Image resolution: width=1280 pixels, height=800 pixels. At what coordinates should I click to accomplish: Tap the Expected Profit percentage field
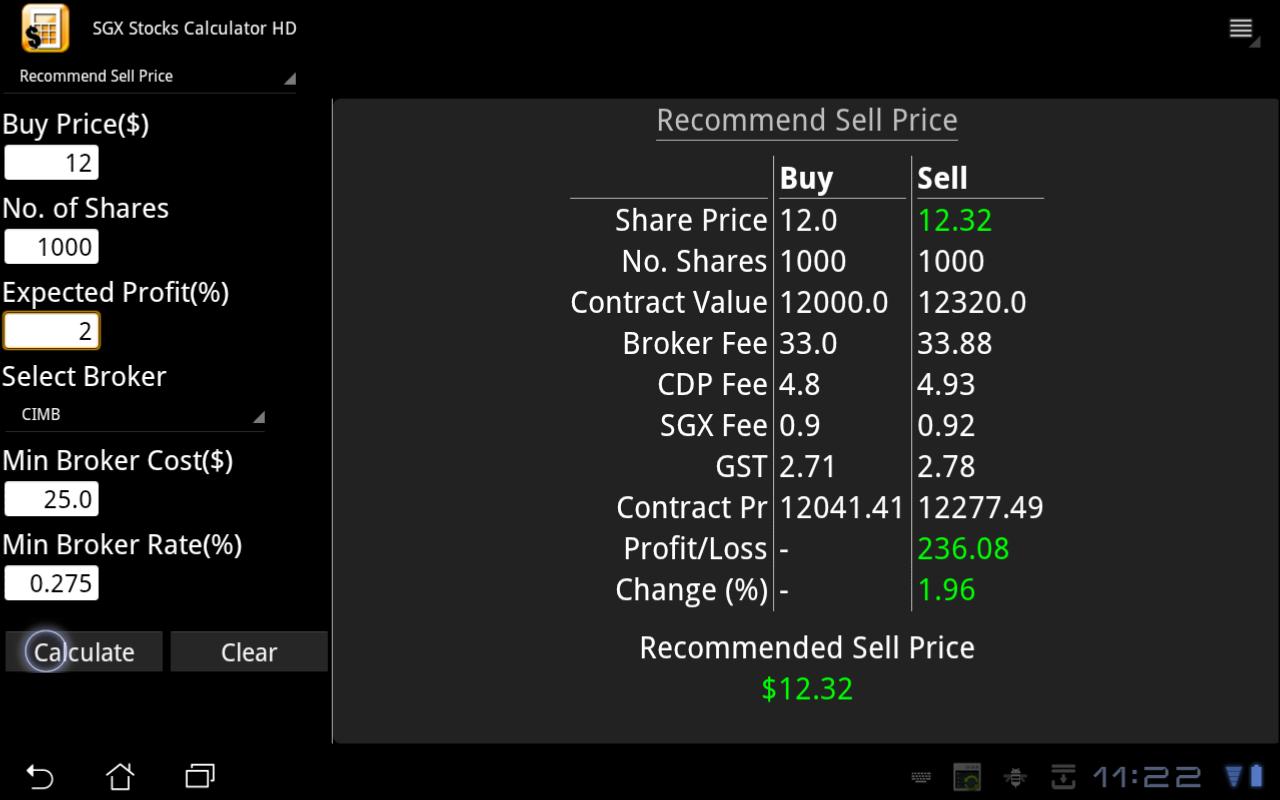tap(52, 331)
